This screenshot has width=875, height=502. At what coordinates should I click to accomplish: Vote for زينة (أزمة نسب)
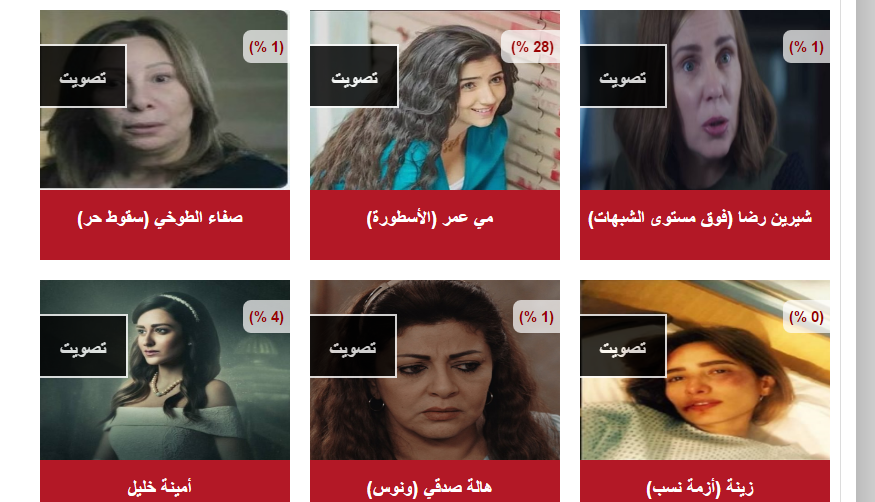click(x=623, y=347)
